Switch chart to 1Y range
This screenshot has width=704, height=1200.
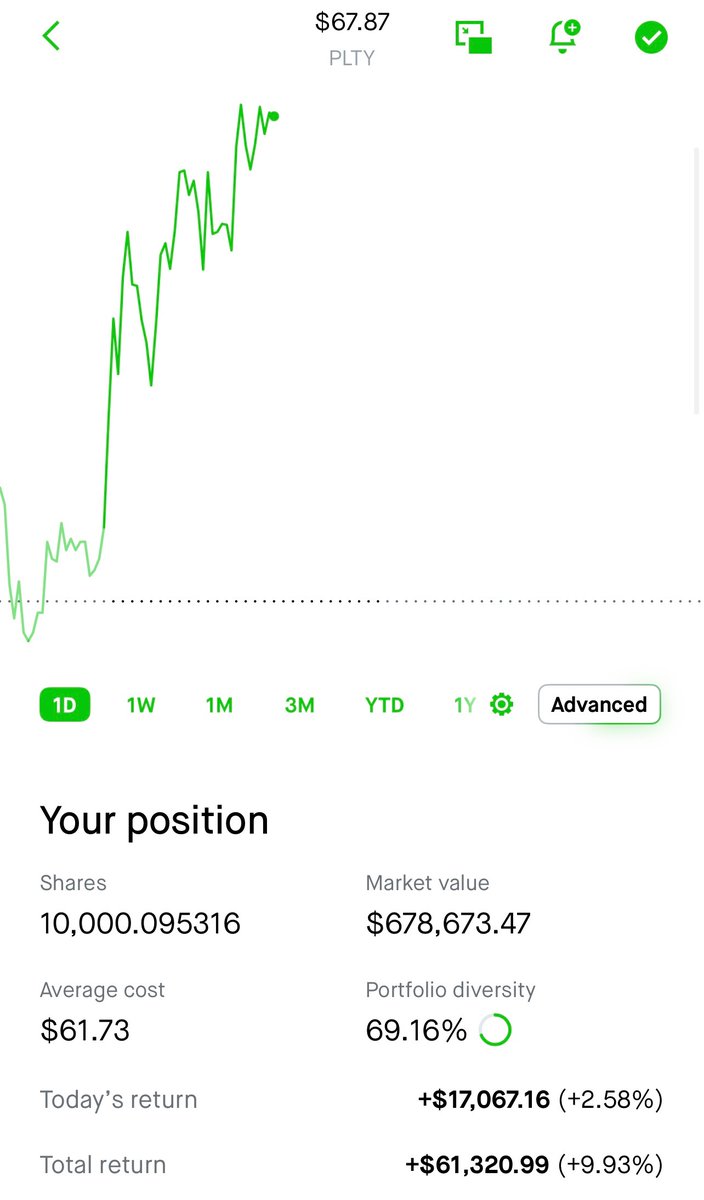pos(464,705)
